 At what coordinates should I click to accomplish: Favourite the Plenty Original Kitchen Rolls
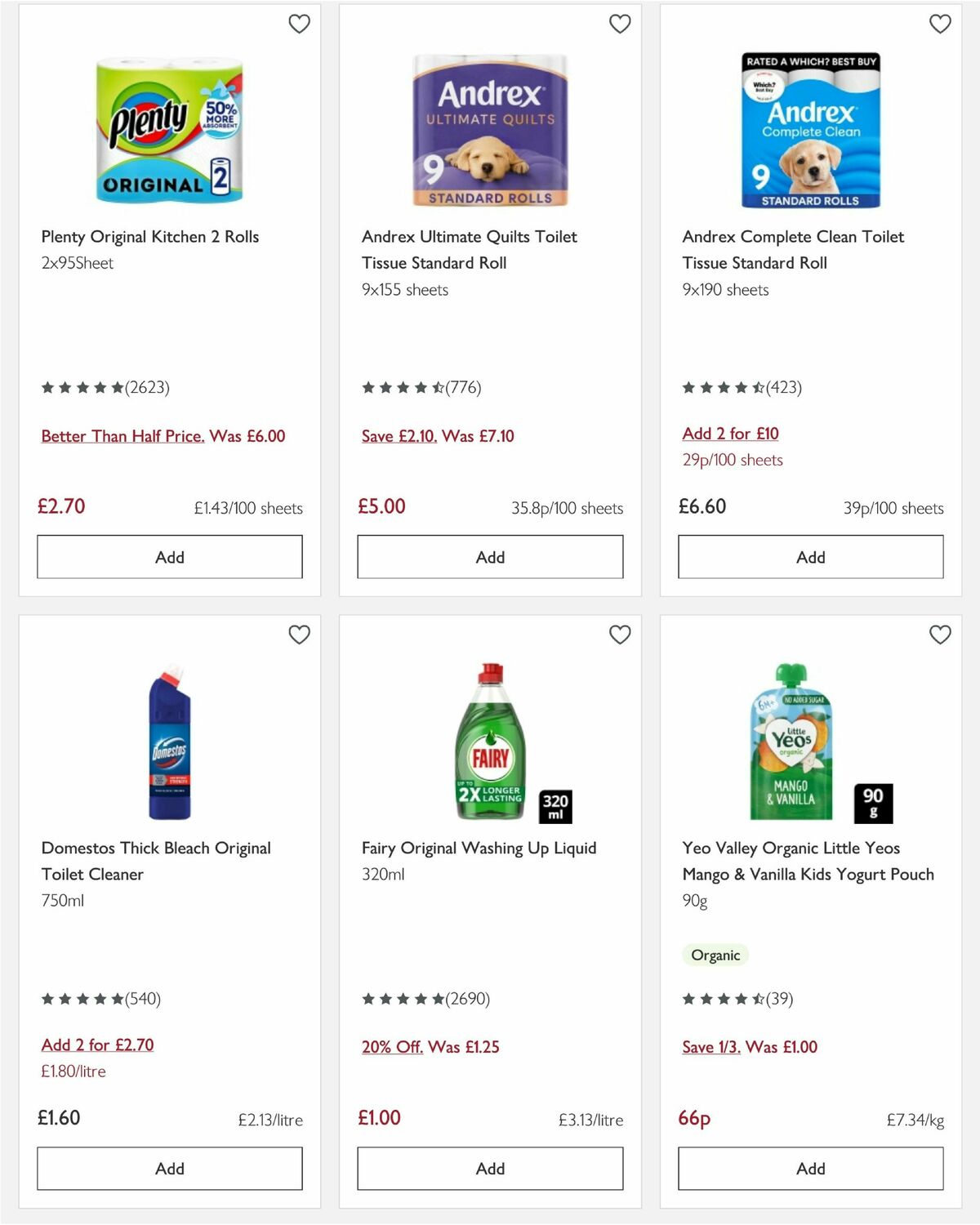point(299,24)
